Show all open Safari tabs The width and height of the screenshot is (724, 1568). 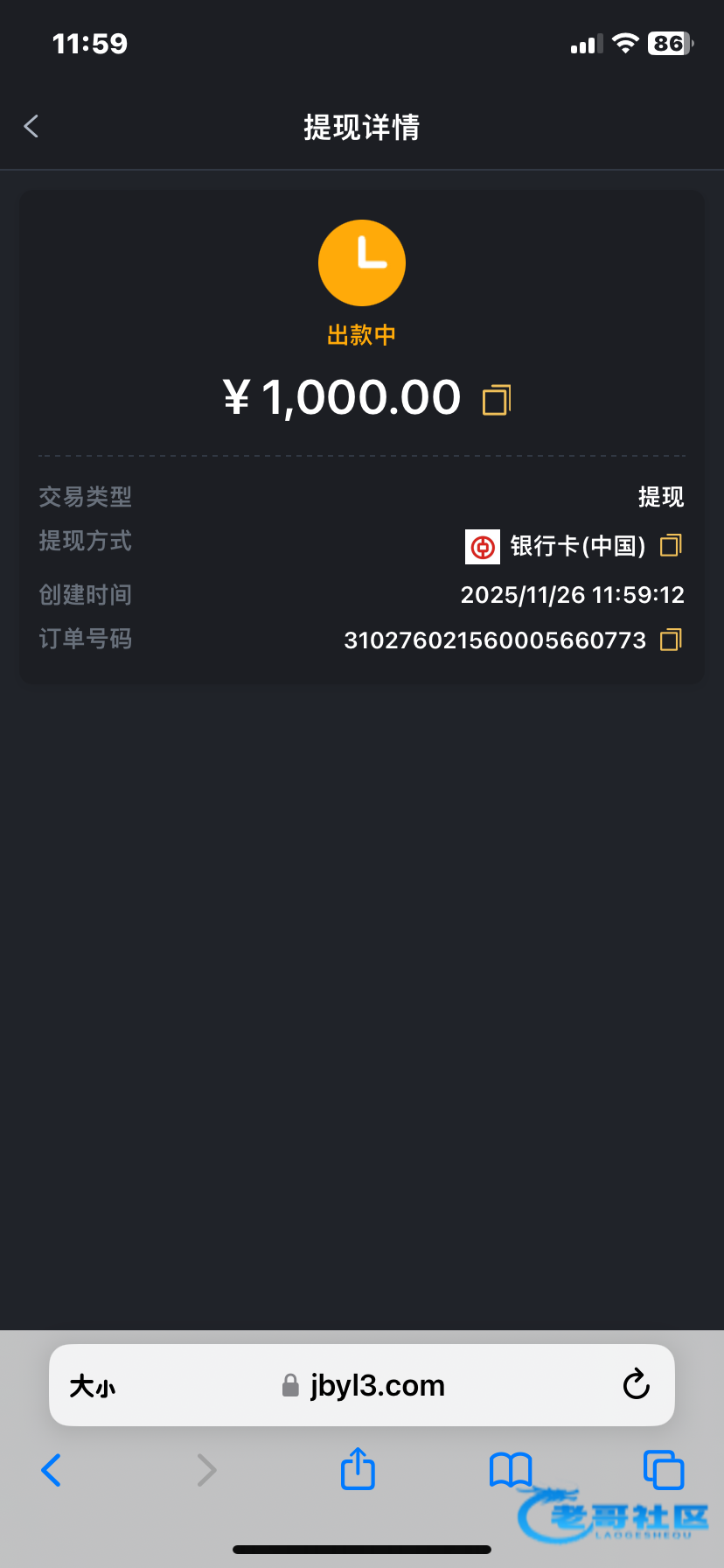tap(663, 1470)
